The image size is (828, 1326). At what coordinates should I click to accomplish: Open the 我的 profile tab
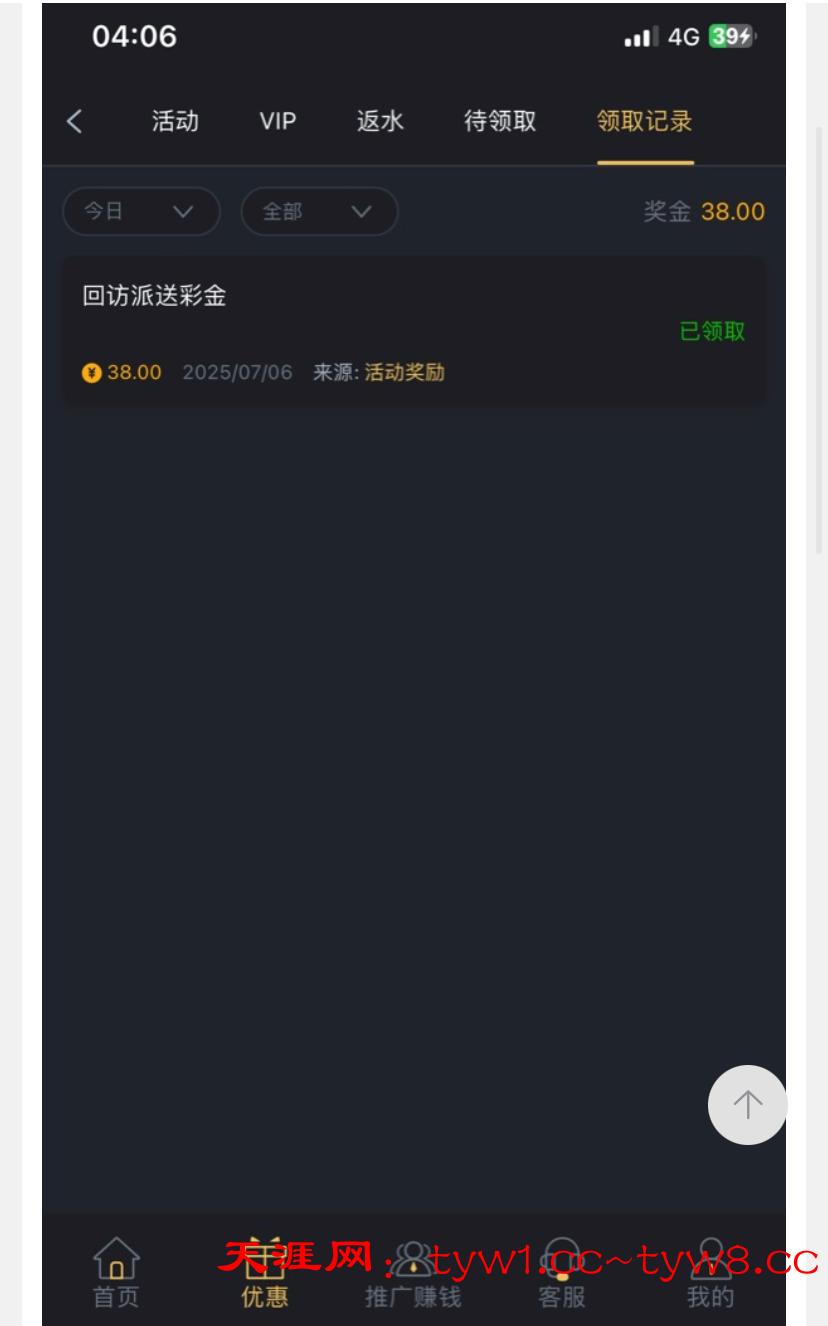click(710, 1272)
